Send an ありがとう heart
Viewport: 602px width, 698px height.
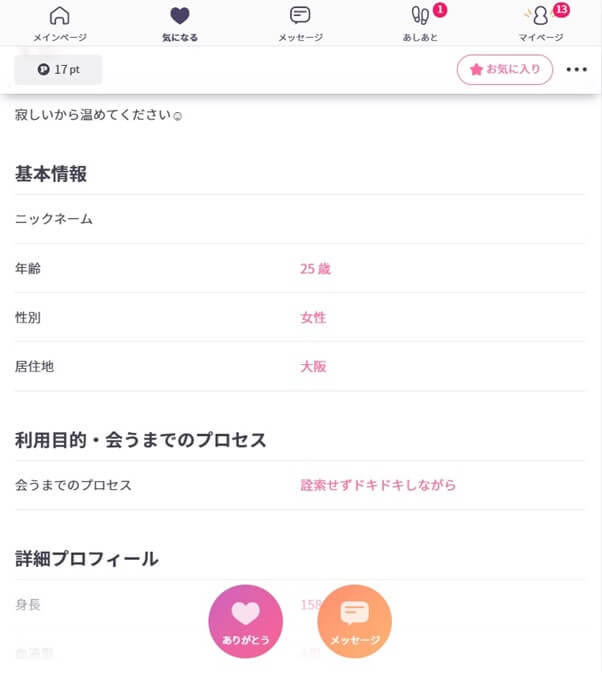pyautogui.click(x=245, y=621)
